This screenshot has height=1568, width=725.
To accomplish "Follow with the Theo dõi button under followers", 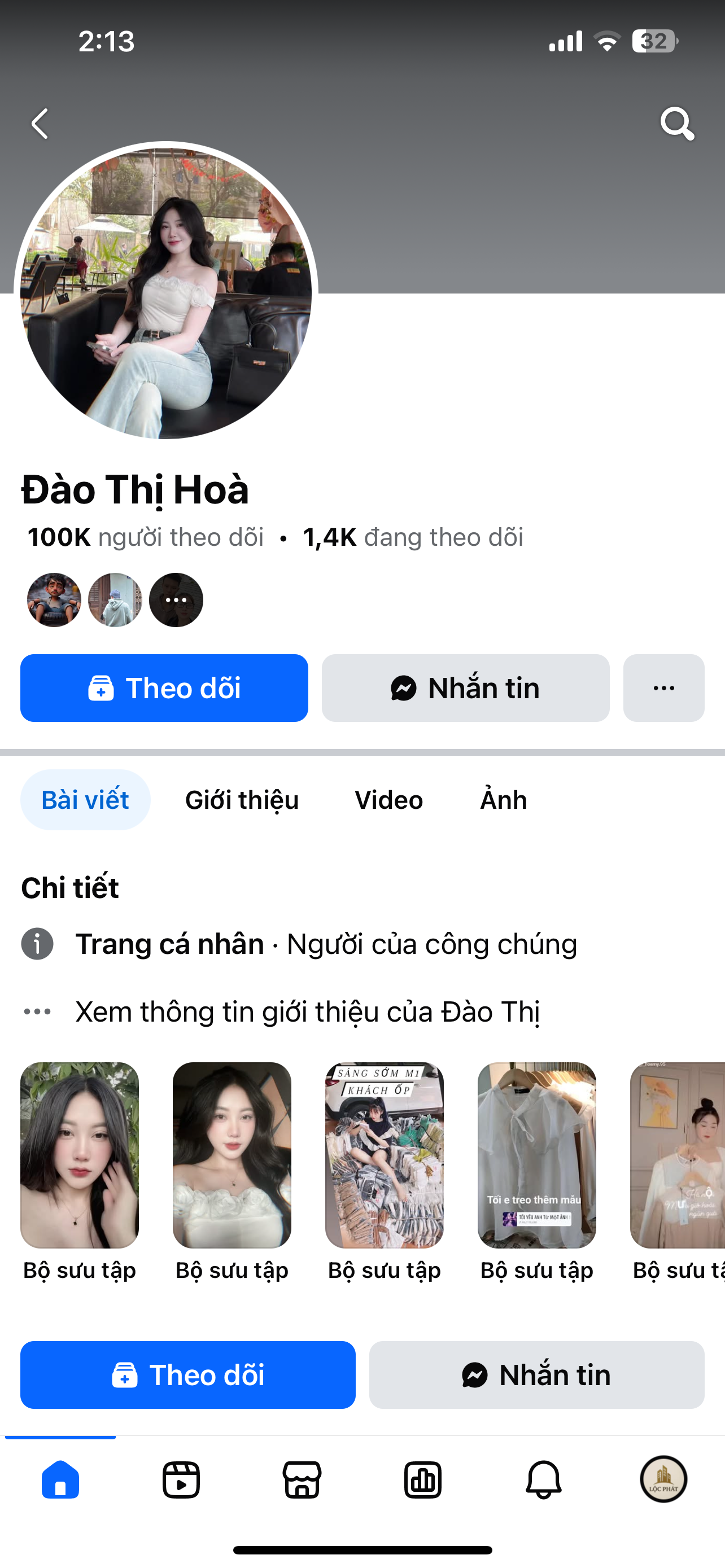I will pos(164,688).
